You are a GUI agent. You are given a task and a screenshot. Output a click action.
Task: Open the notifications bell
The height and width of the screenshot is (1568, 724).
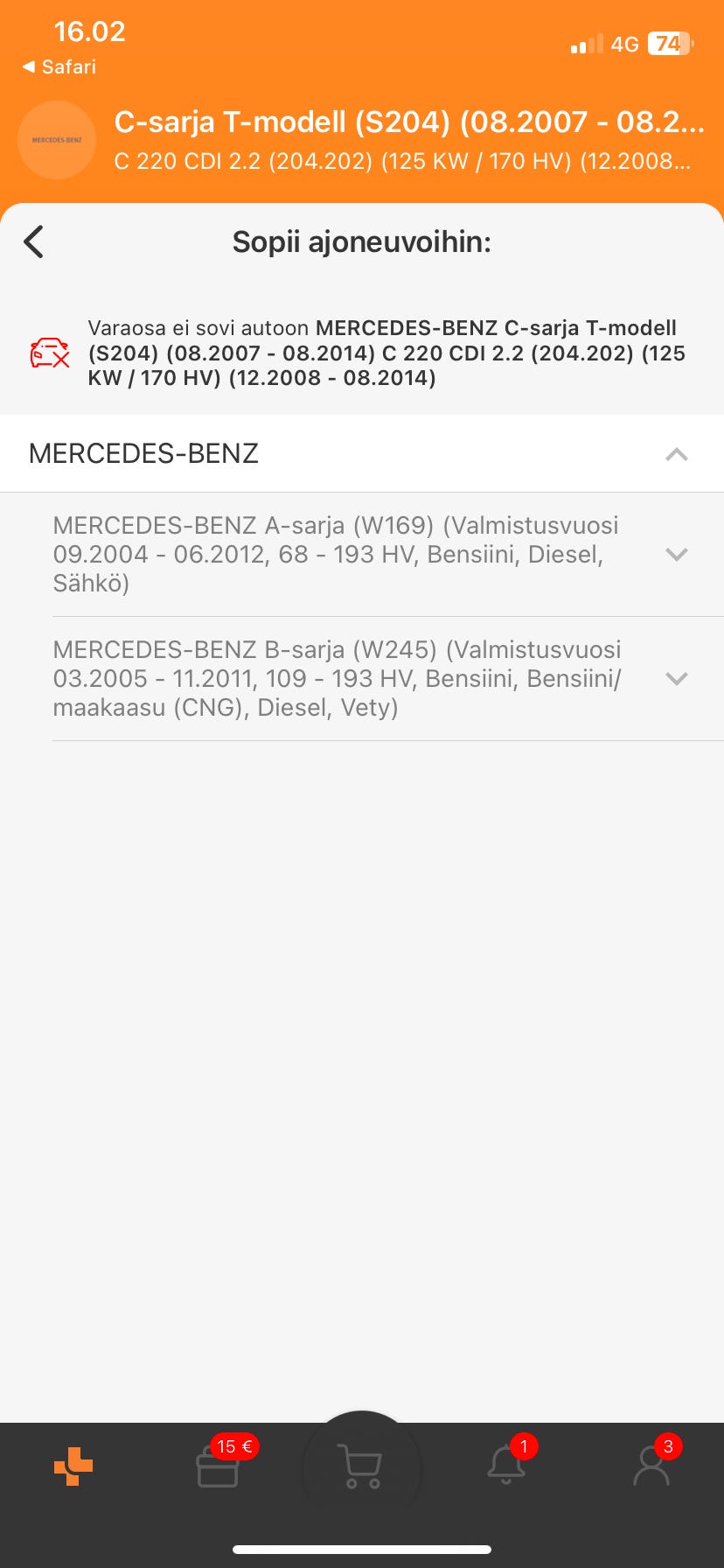pyautogui.click(x=506, y=1466)
